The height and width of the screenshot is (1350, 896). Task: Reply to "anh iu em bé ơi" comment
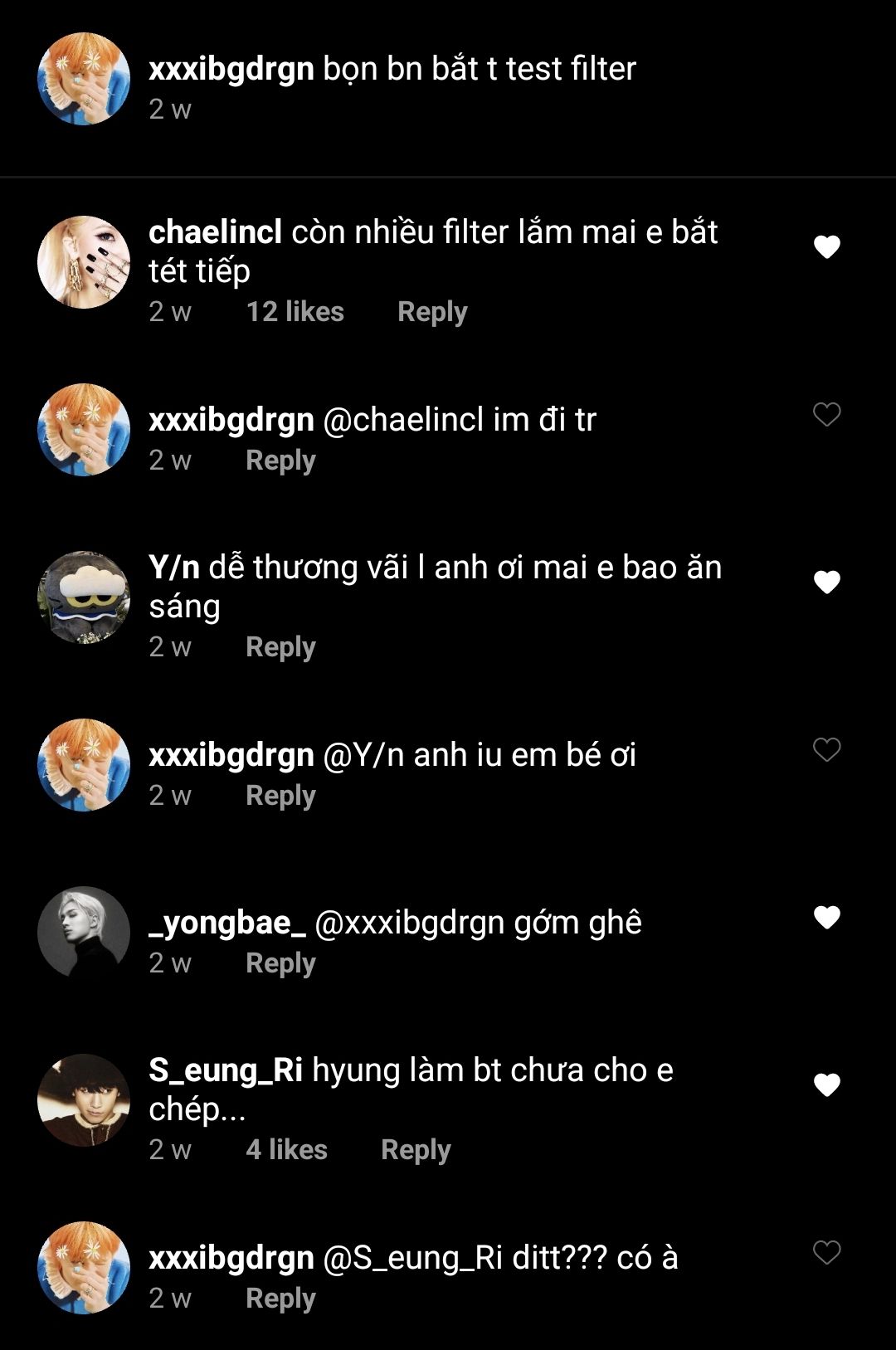280,796
